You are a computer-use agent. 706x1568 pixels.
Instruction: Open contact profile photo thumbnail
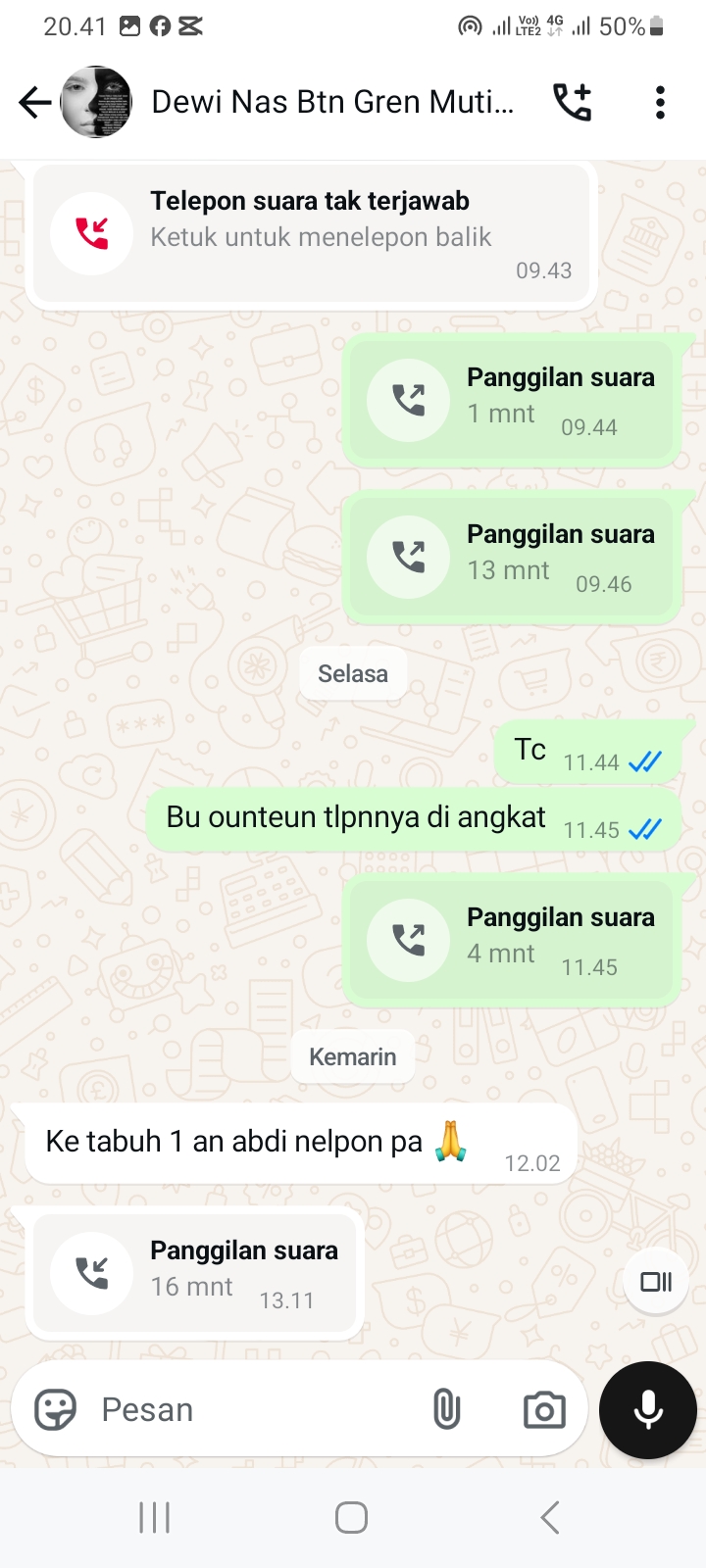pos(95,101)
